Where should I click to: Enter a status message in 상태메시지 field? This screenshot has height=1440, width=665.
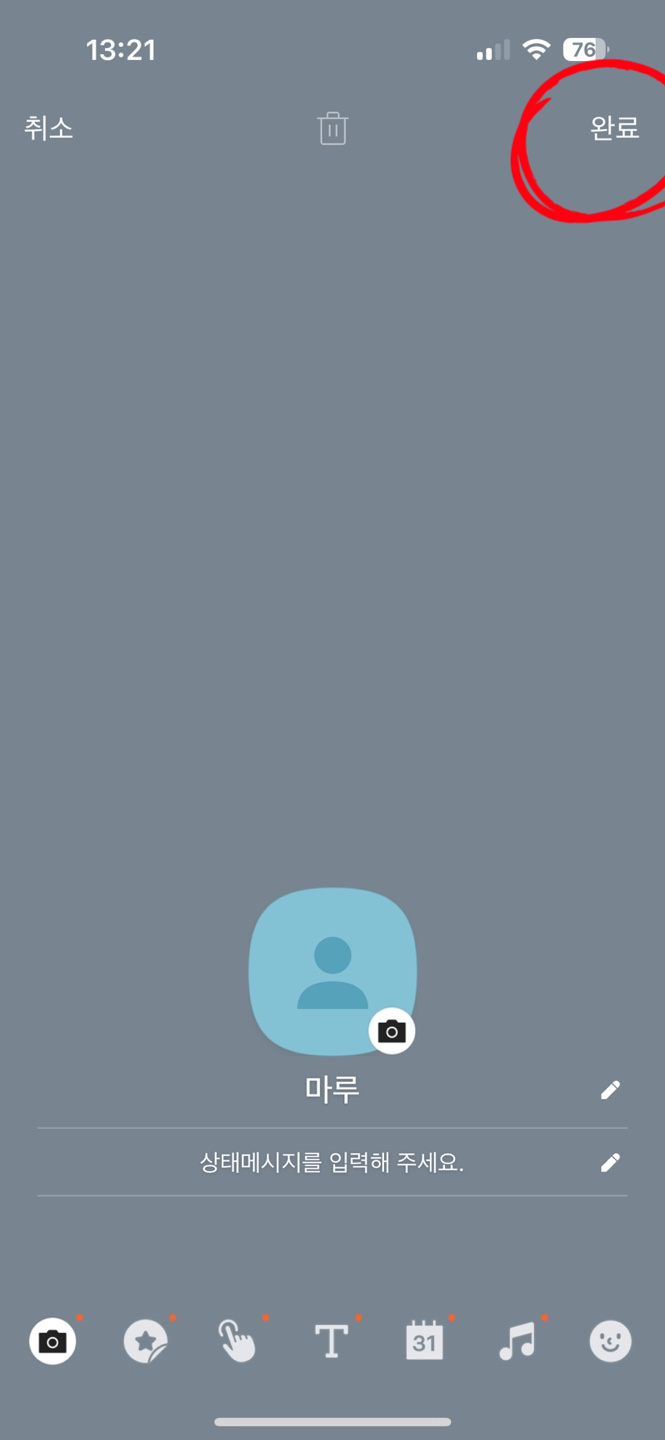[x=332, y=1162]
